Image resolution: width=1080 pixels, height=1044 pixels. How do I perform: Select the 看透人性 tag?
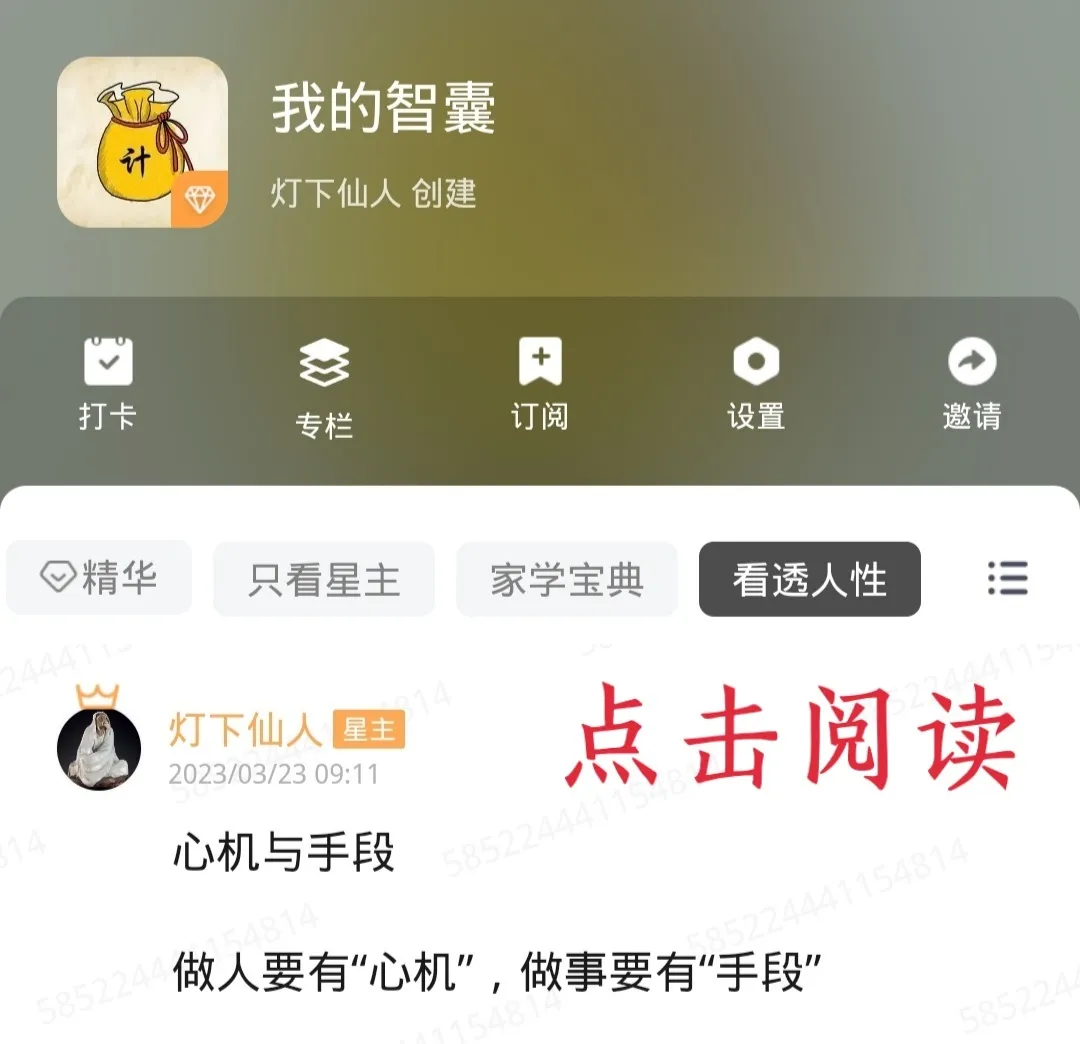(809, 579)
